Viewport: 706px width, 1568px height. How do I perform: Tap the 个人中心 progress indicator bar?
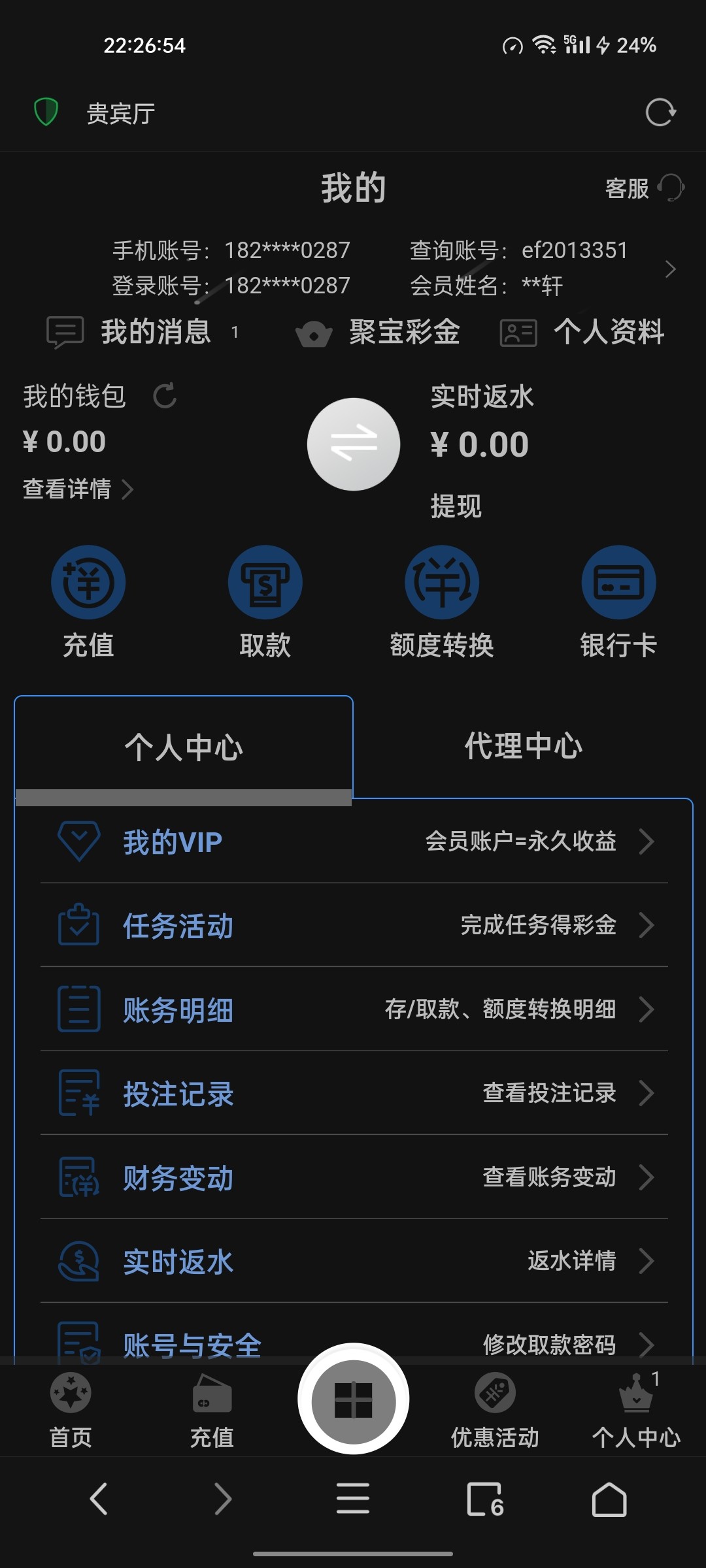(184, 796)
